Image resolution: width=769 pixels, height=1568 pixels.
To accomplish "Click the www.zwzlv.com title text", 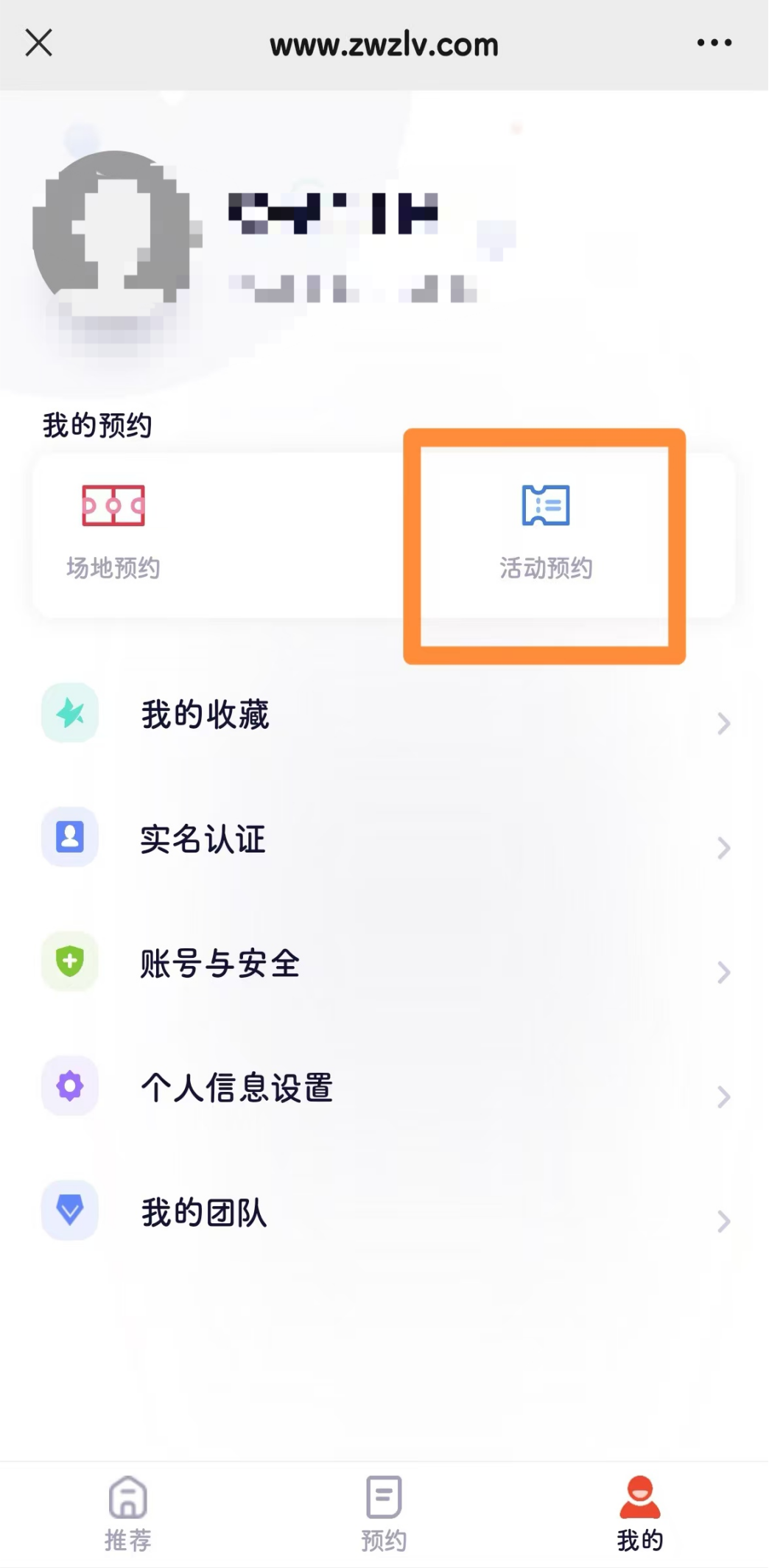I will coord(384,44).
